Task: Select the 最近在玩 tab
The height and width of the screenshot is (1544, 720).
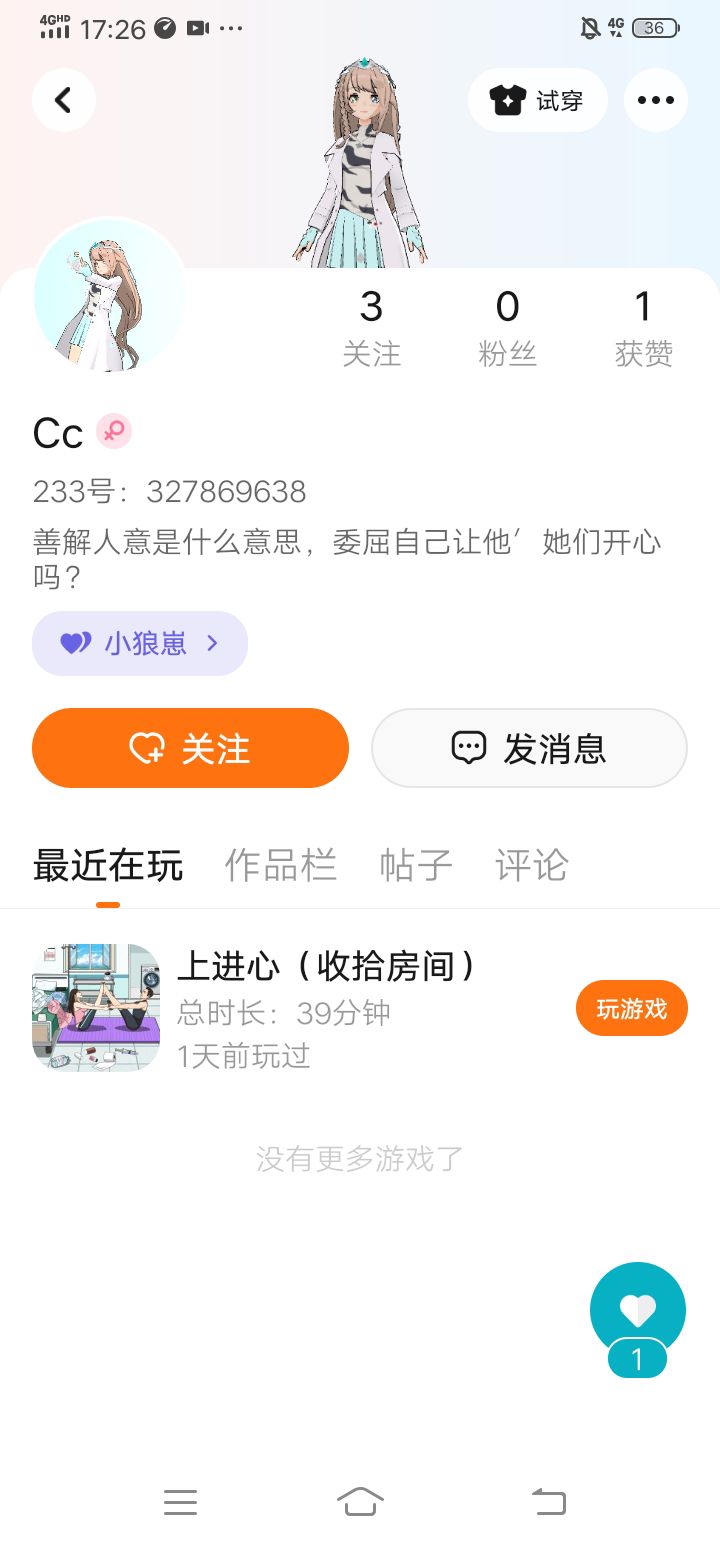Action: [108, 865]
